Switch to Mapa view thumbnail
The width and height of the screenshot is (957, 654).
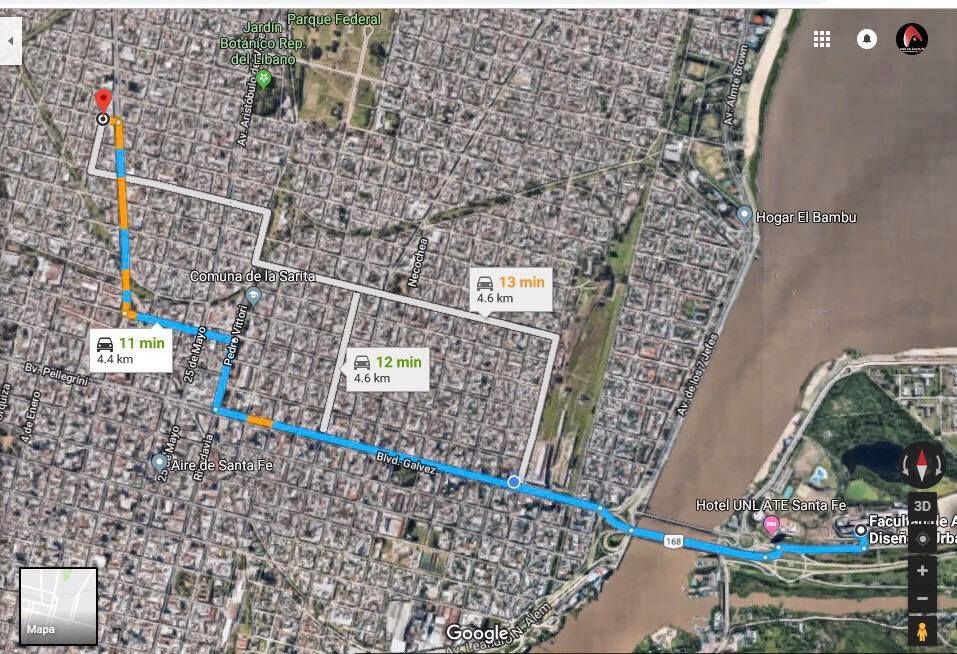(x=58, y=606)
